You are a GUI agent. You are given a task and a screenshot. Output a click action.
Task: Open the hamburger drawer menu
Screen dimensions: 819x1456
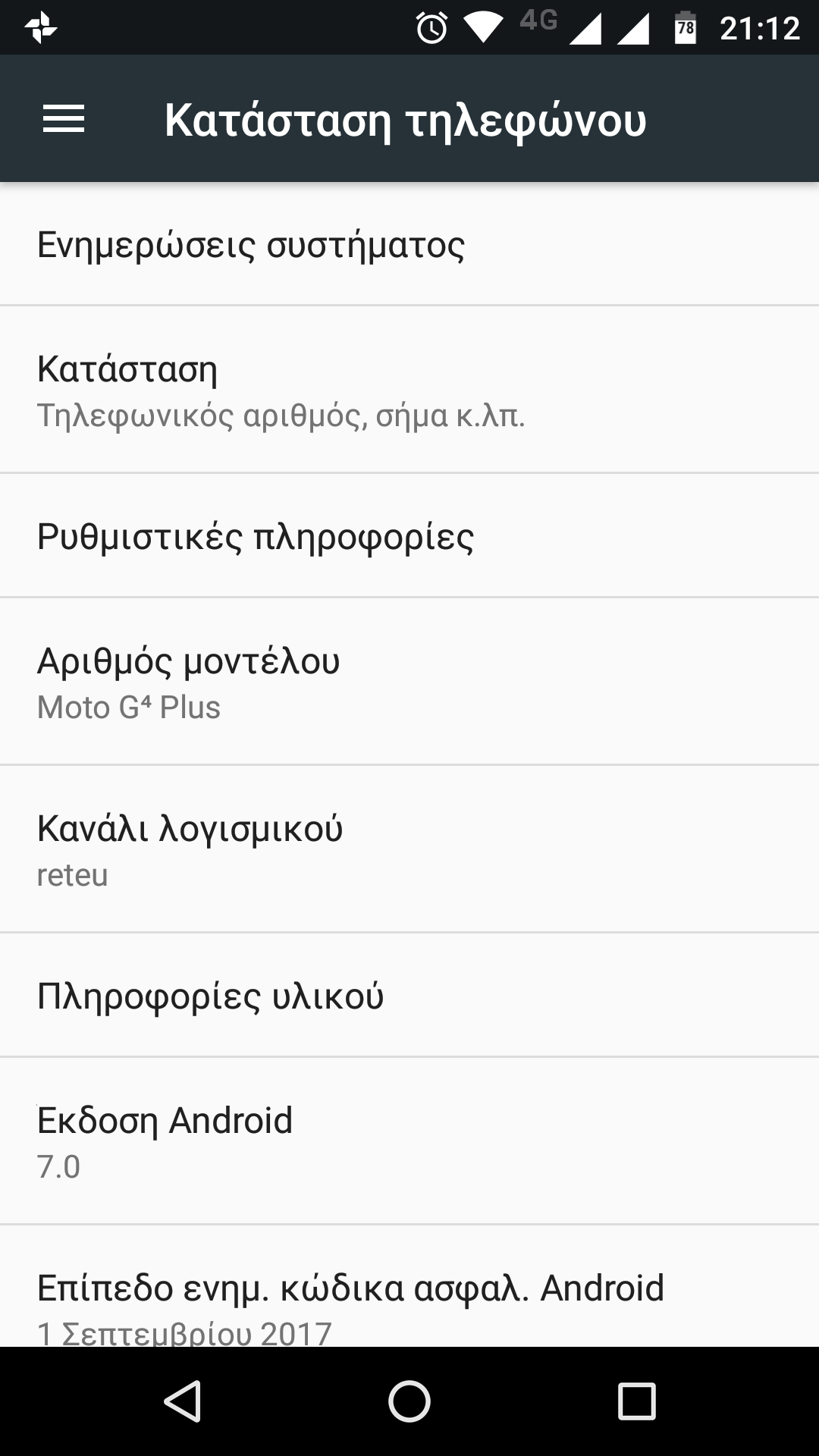click(x=64, y=119)
